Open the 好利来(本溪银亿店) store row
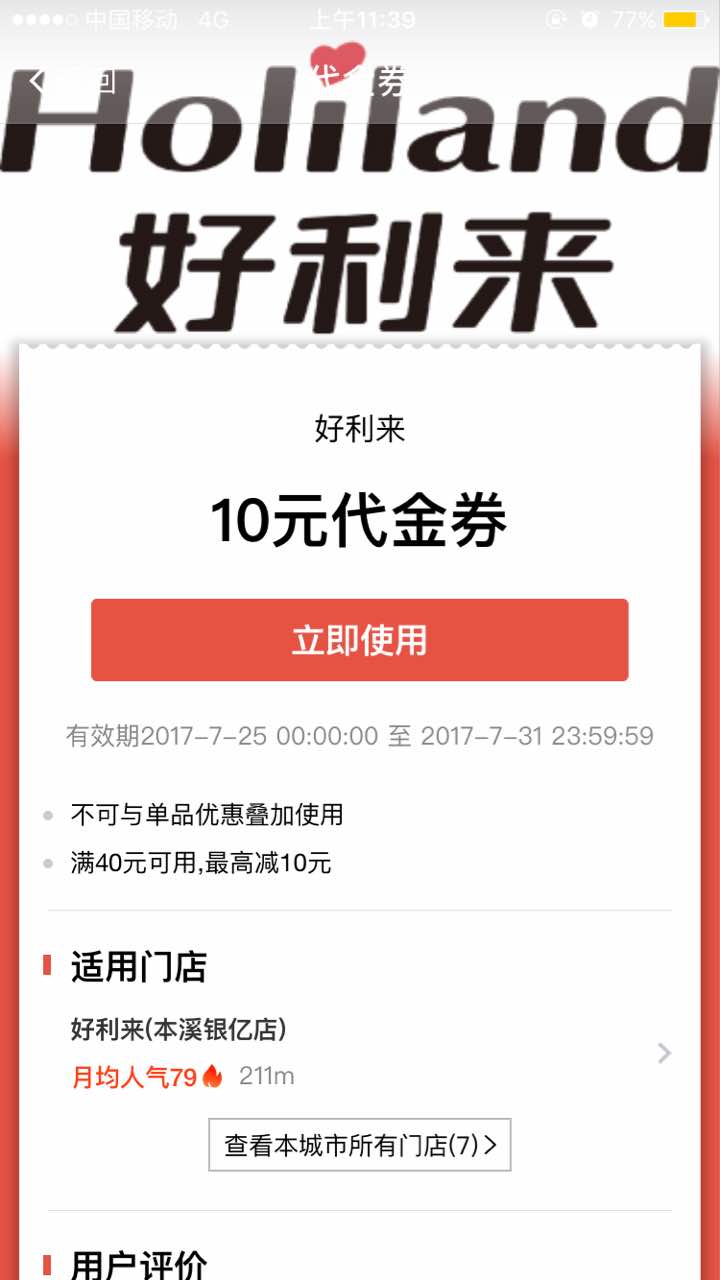Viewport: 720px width, 1280px height. point(360,1052)
